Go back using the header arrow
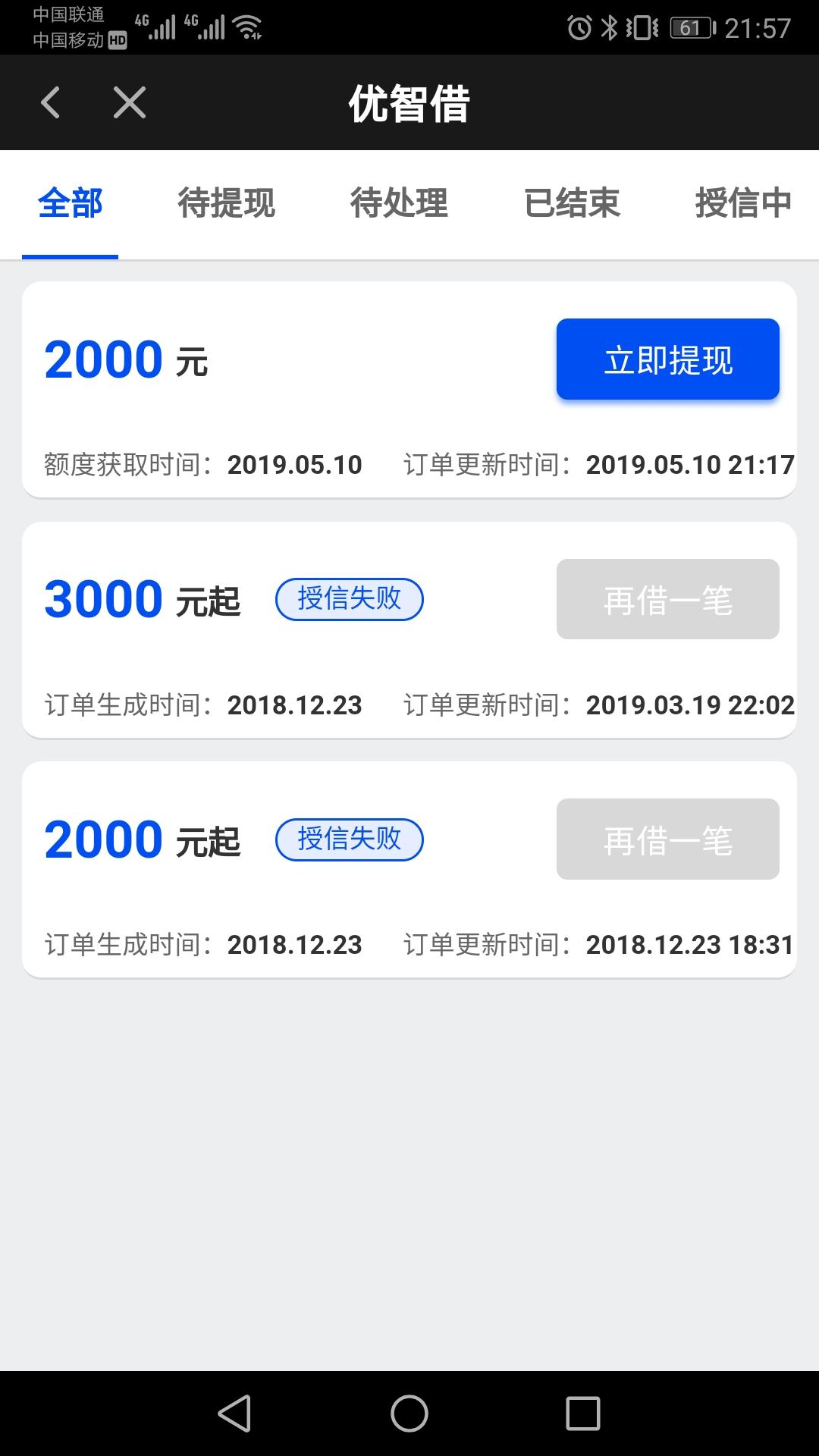 tap(51, 102)
